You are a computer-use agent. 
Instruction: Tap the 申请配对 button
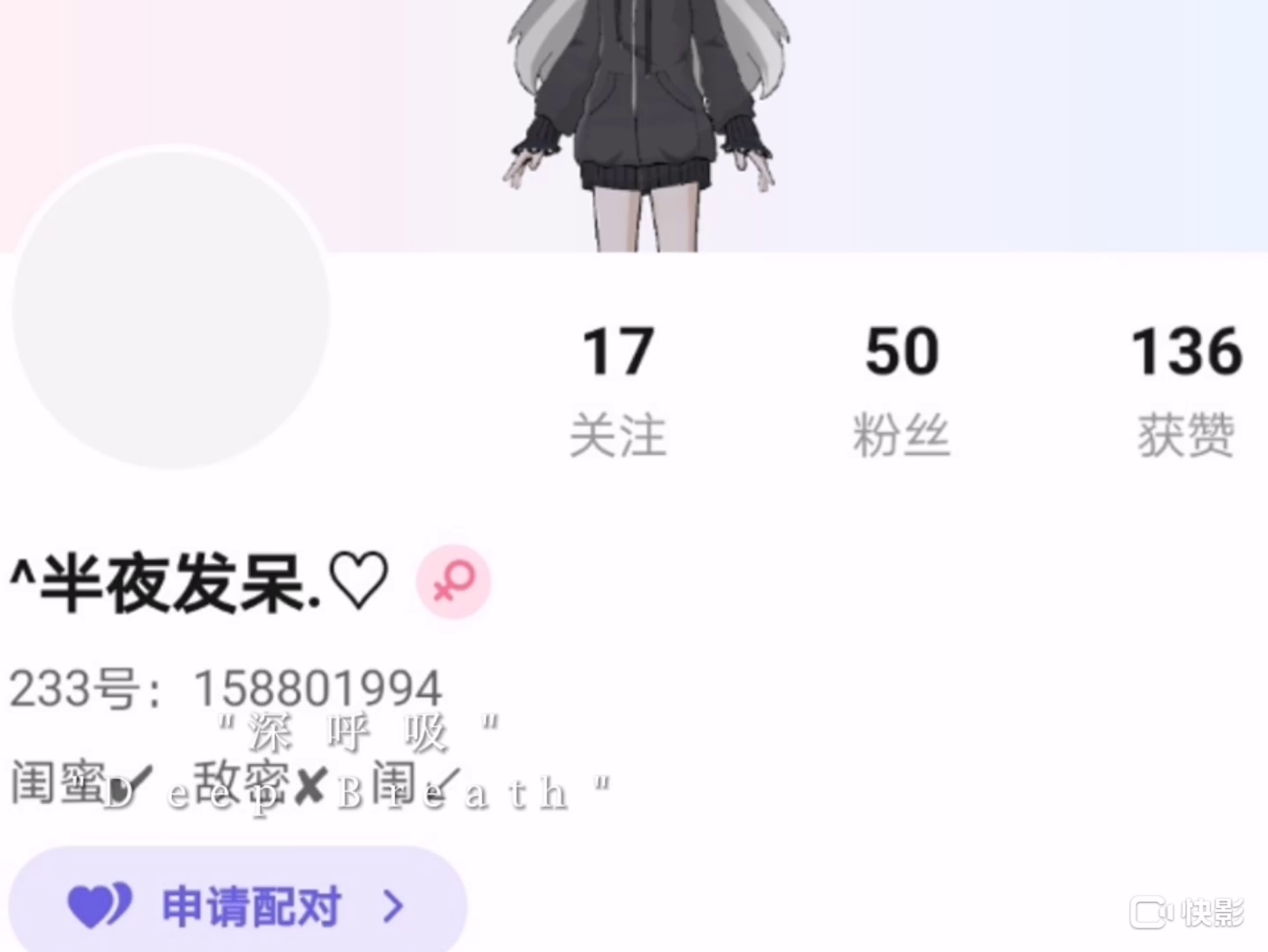click(236, 904)
